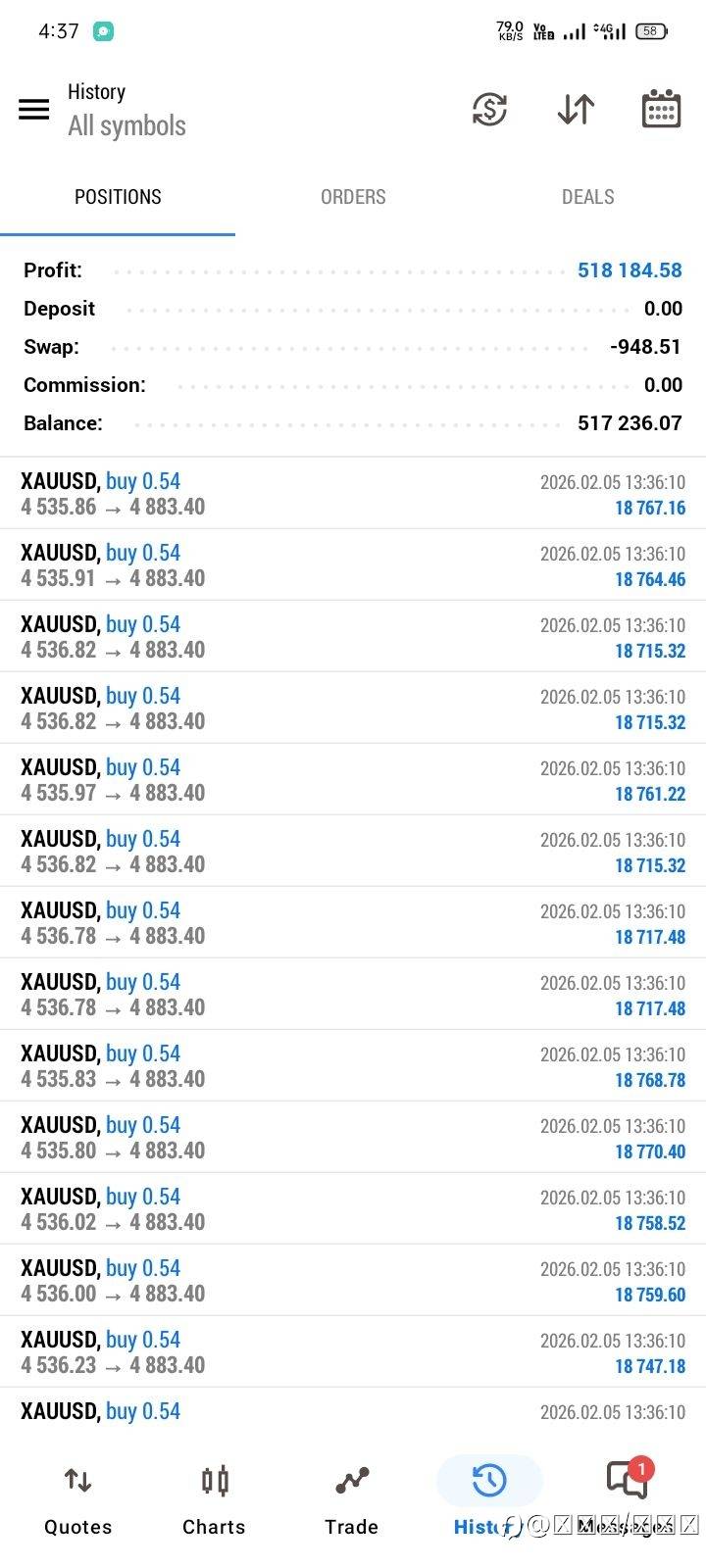Open the hamburger drawer menu
Viewport: 706px width, 1568px height.
click(x=34, y=109)
